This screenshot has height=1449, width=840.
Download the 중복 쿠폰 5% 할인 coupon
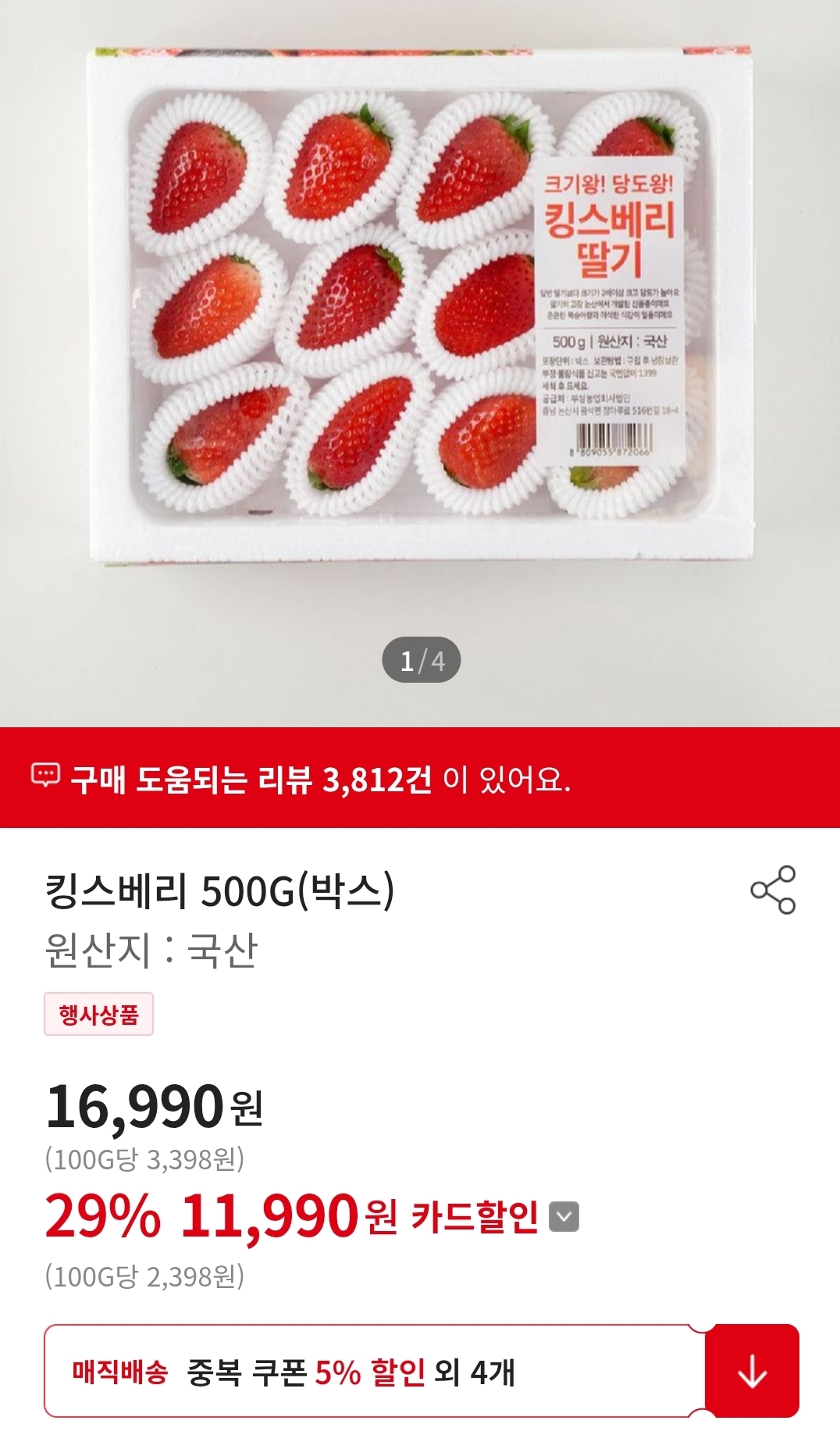(x=752, y=1371)
